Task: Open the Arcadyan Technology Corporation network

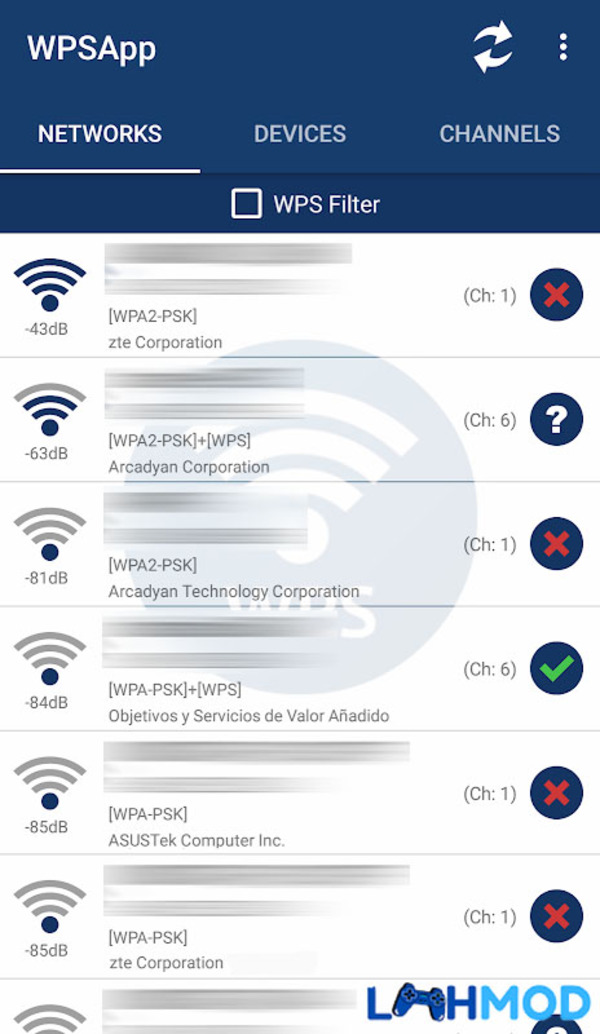Action: [x=300, y=544]
